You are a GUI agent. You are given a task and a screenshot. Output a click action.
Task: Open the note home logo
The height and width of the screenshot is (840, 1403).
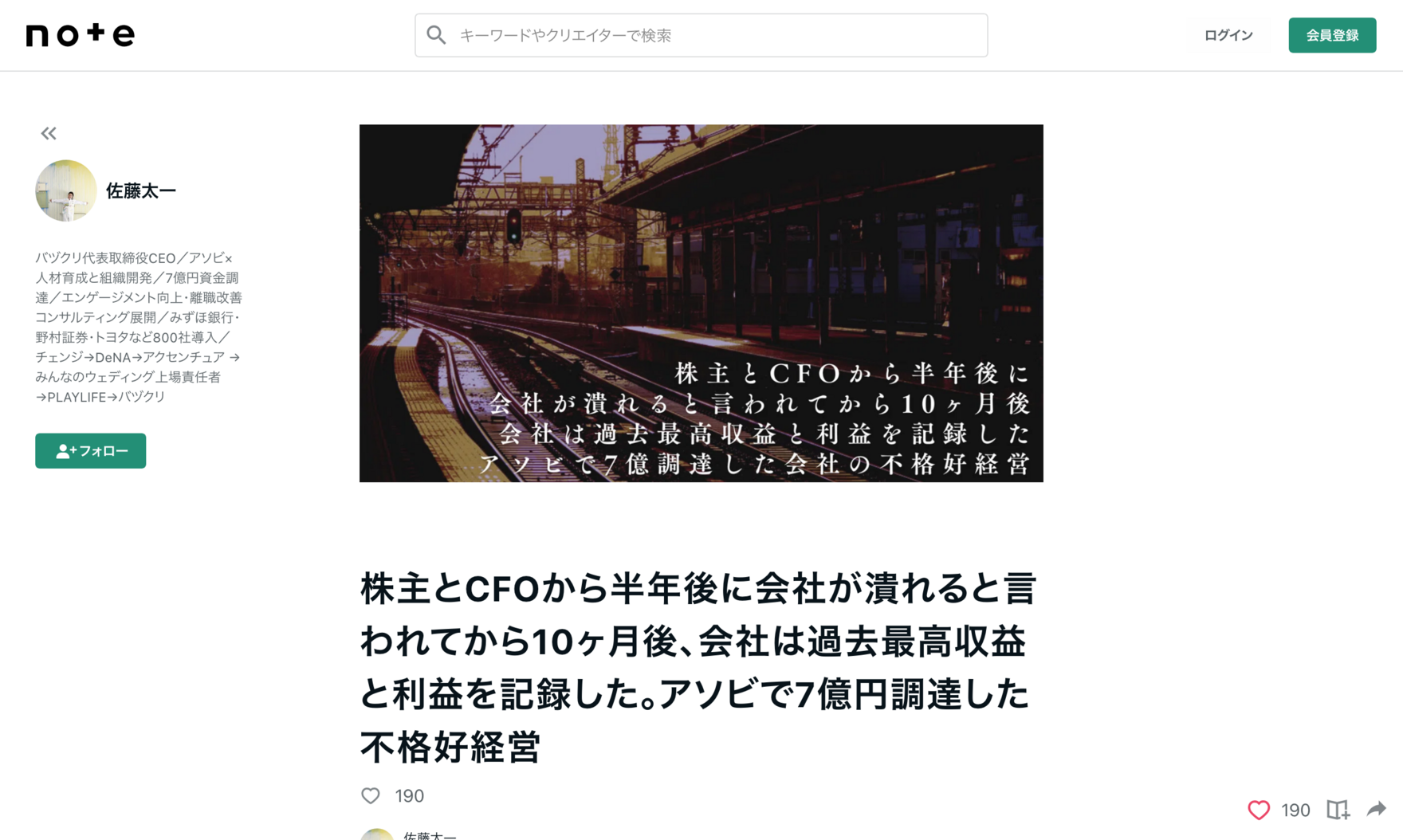pos(81,34)
